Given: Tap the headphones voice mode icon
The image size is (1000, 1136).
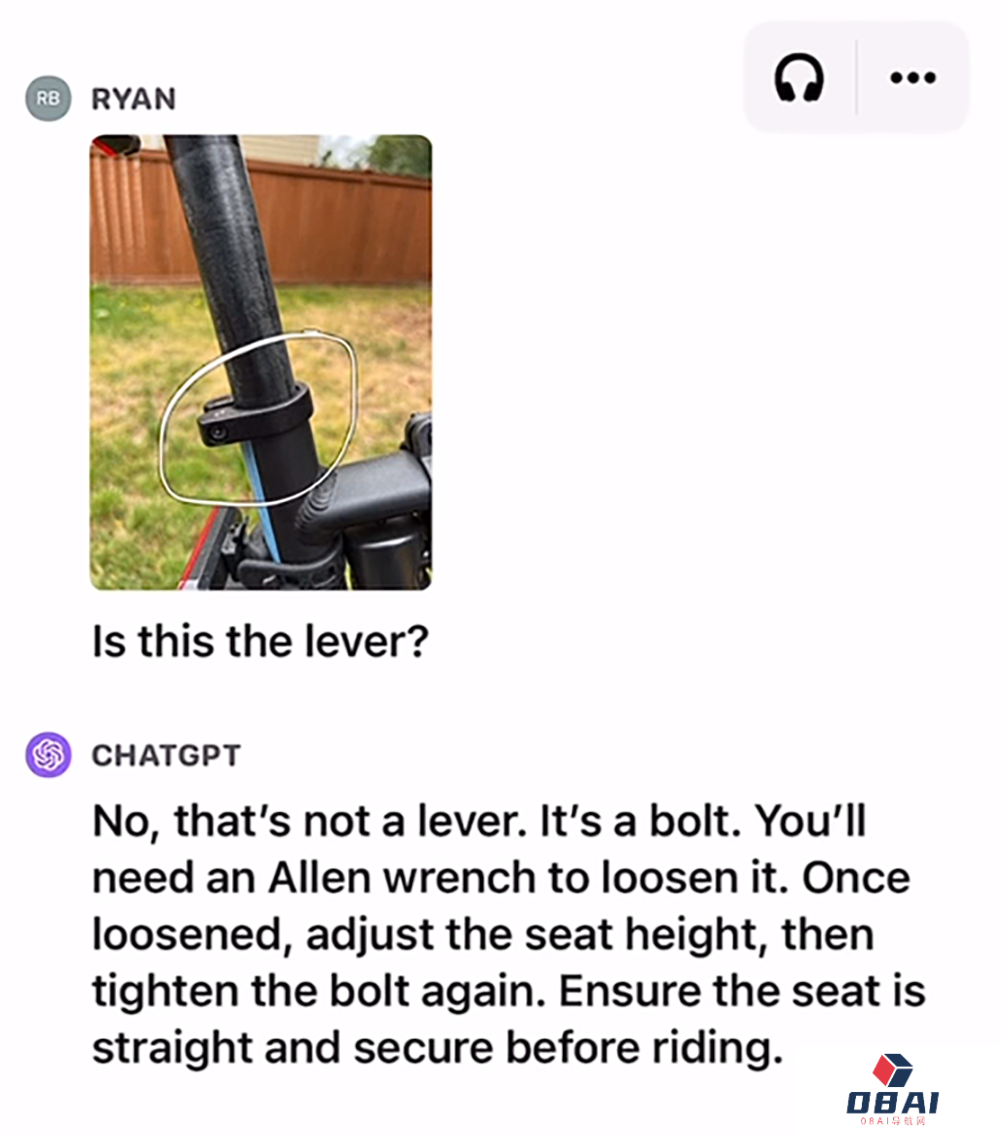Looking at the screenshot, I should click(x=799, y=78).
